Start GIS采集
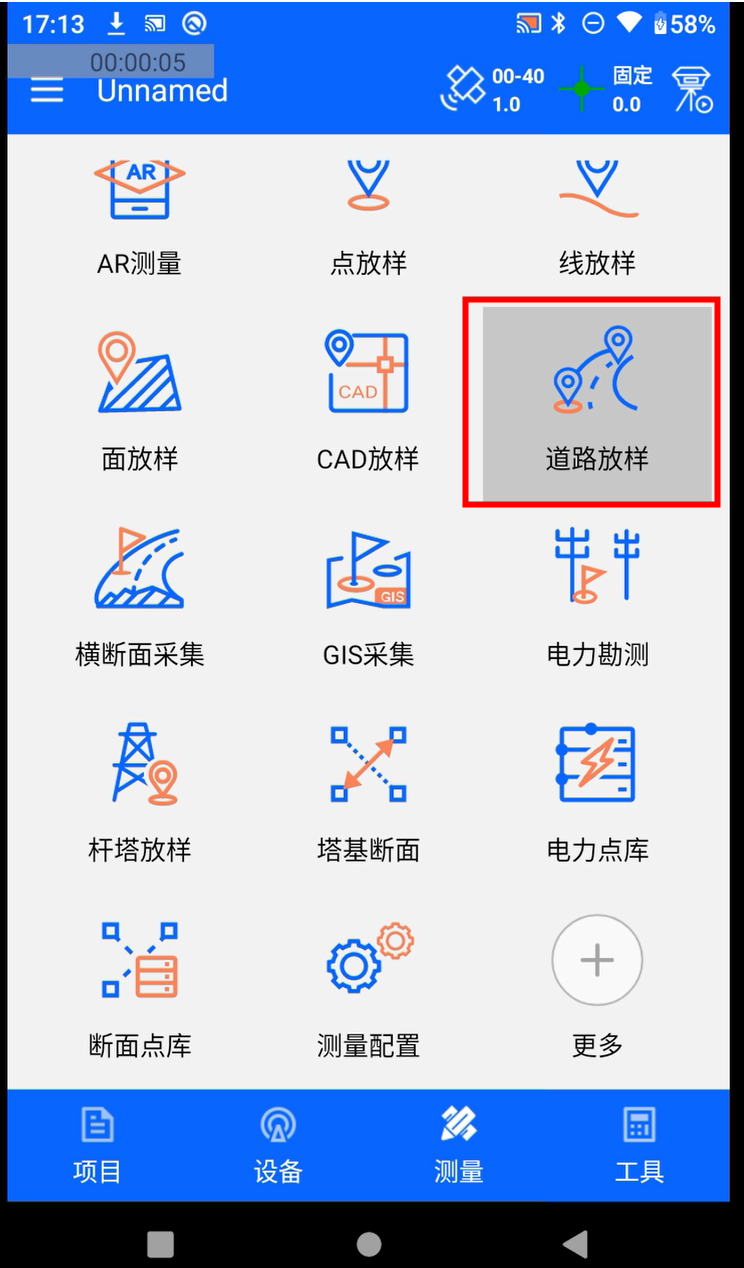This screenshot has width=744, height=1268. coord(368,596)
